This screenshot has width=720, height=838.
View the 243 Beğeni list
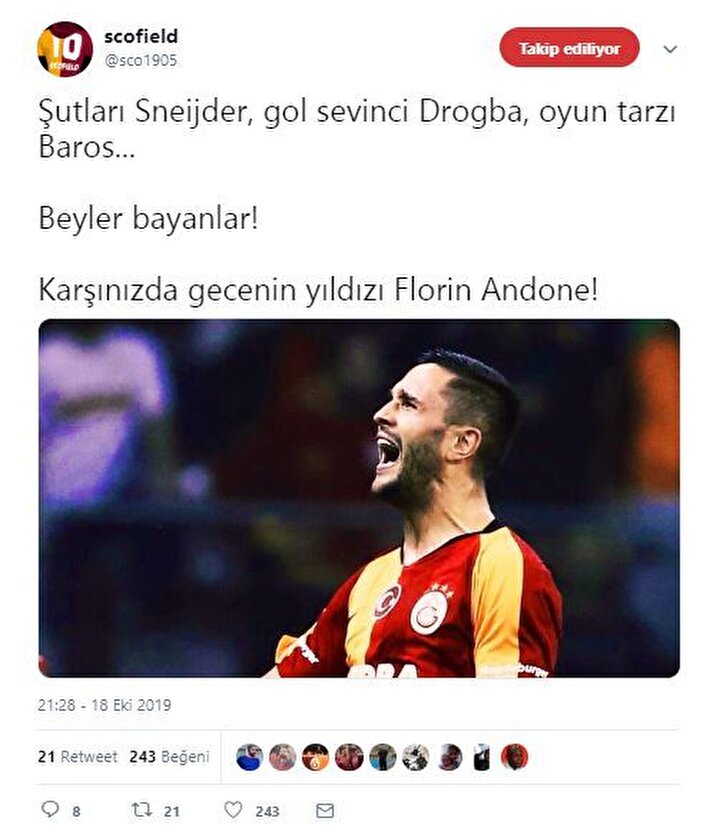[x=169, y=757]
